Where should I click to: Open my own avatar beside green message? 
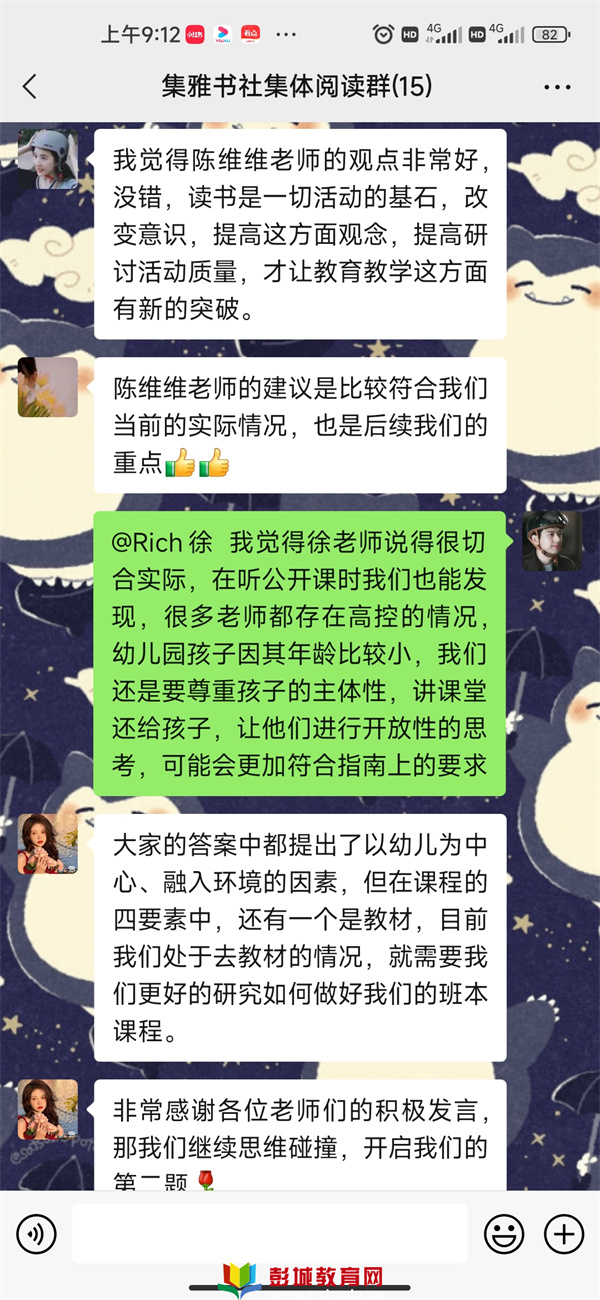552,542
